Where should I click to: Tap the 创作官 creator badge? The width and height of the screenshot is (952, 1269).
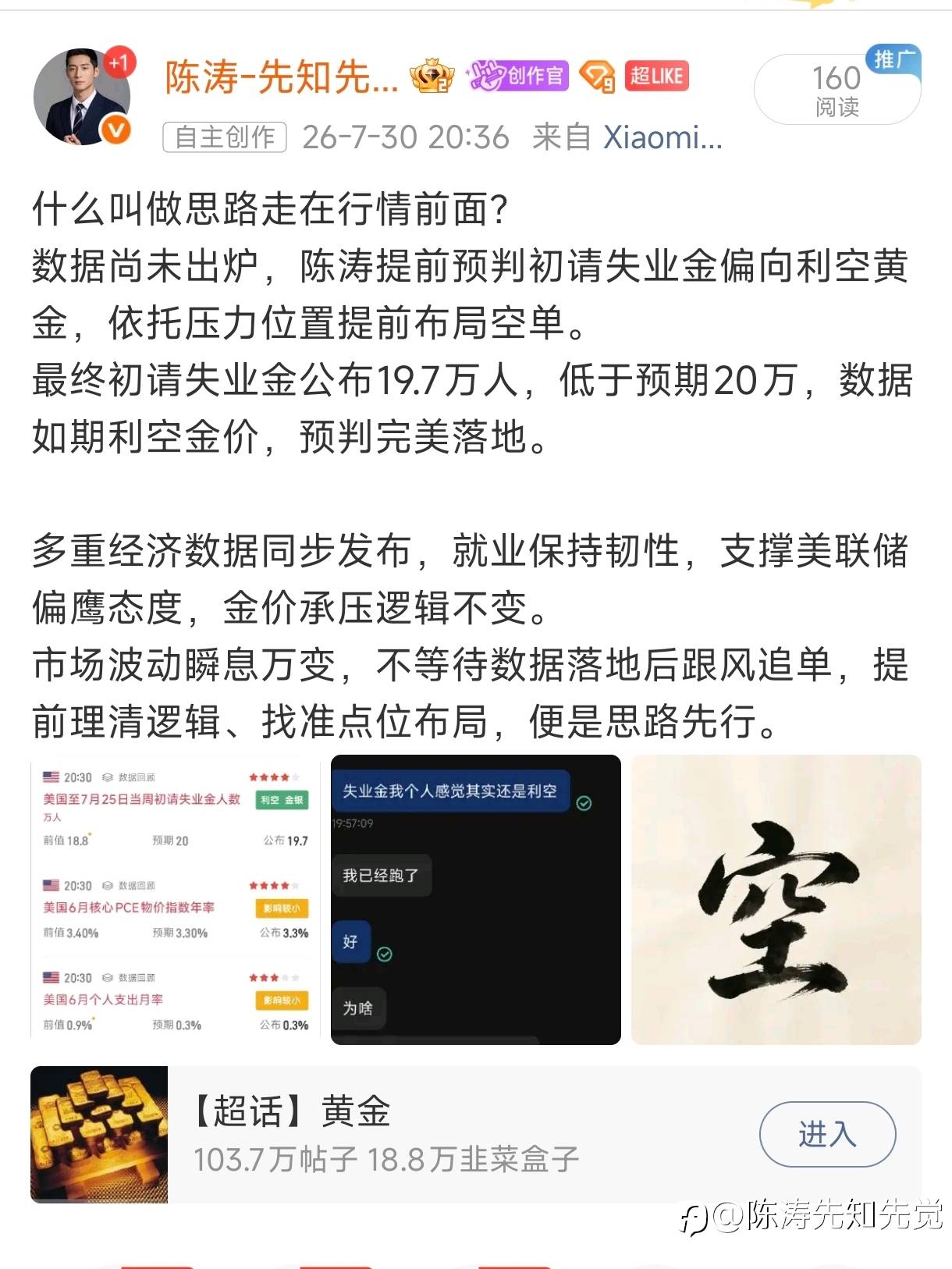518,76
